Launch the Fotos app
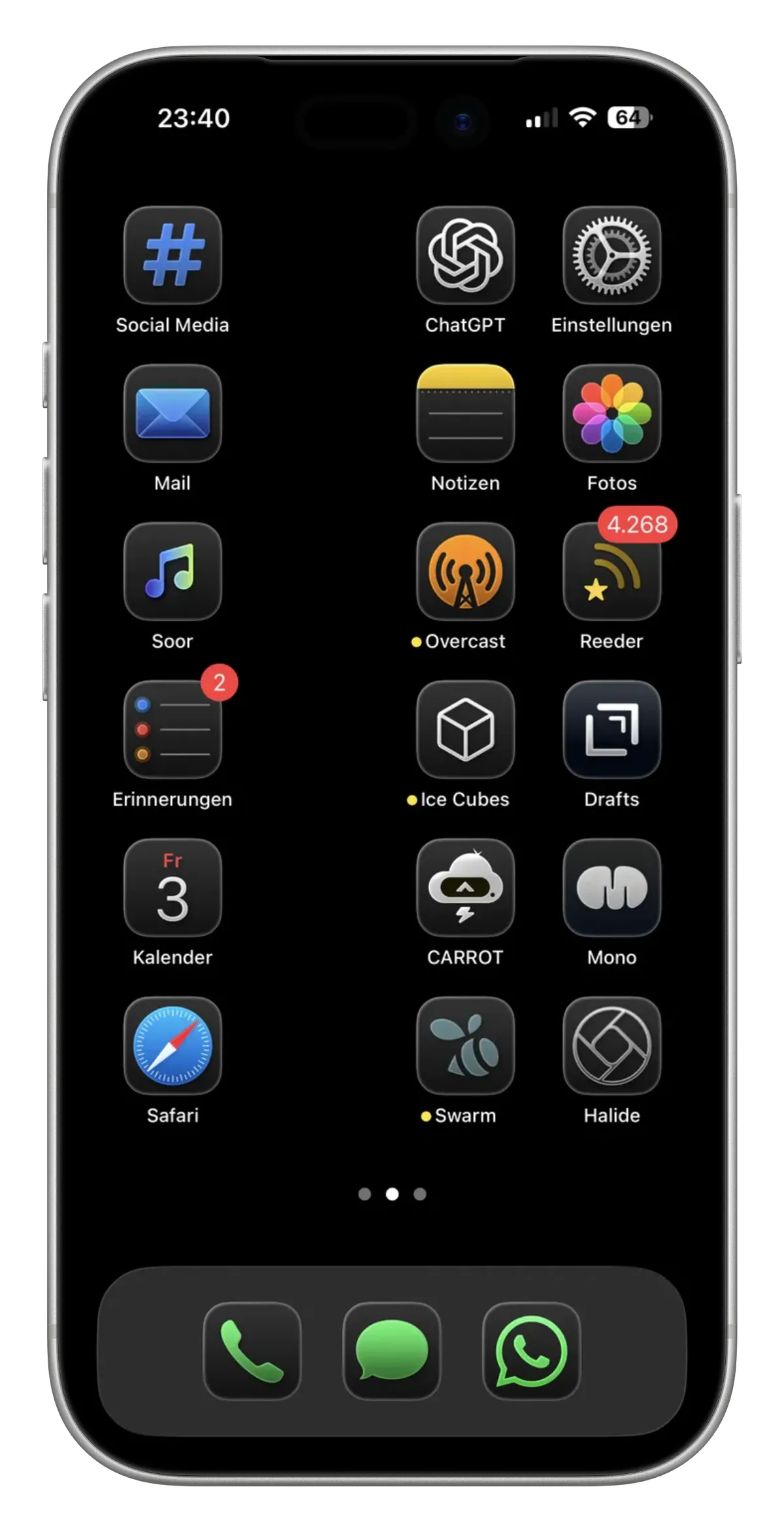The width and height of the screenshot is (784, 1532). 612,413
